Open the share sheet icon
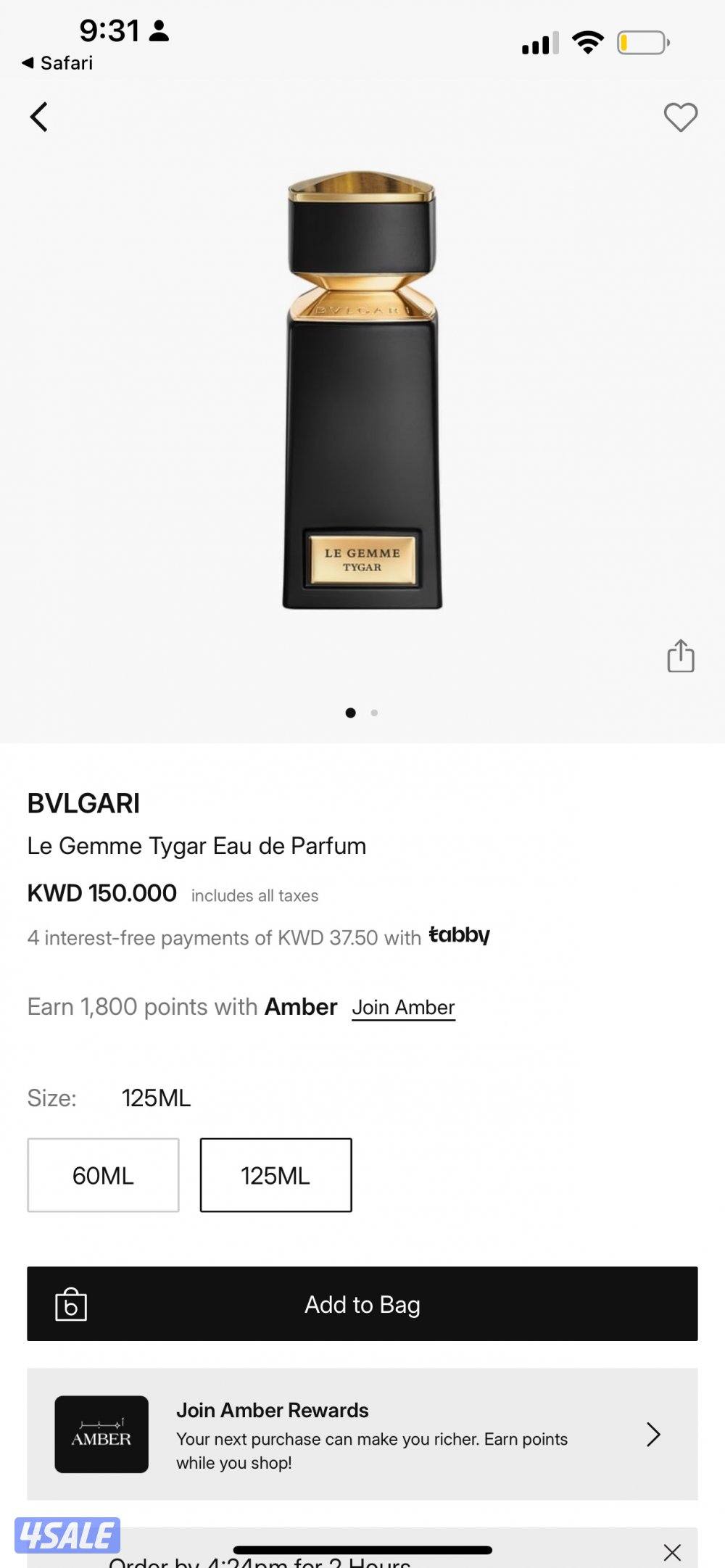The image size is (725, 1568). [680, 655]
